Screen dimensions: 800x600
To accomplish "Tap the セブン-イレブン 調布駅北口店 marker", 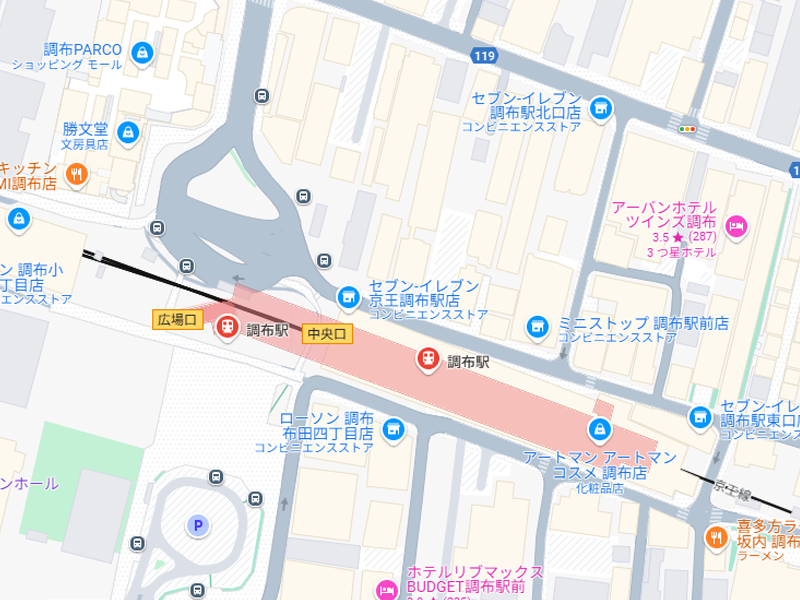I will 601,107.
